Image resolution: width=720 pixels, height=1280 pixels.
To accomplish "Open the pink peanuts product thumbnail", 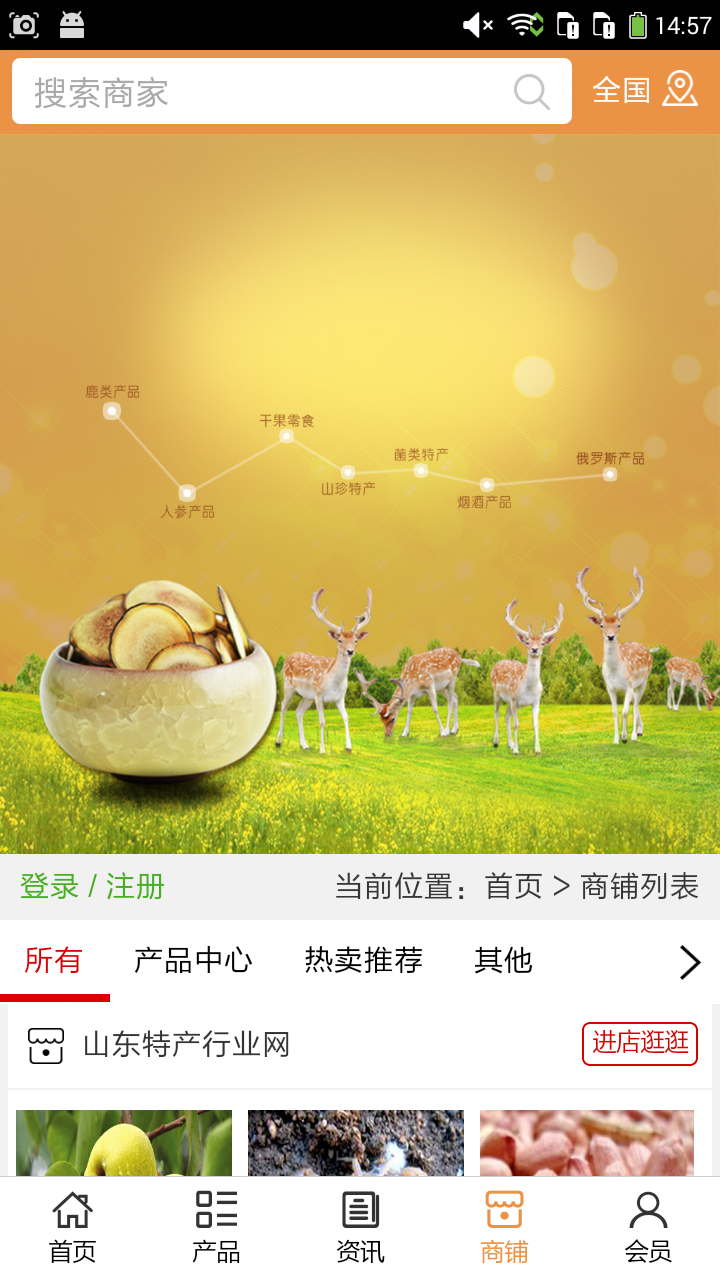I will (x=587, y=1143).
